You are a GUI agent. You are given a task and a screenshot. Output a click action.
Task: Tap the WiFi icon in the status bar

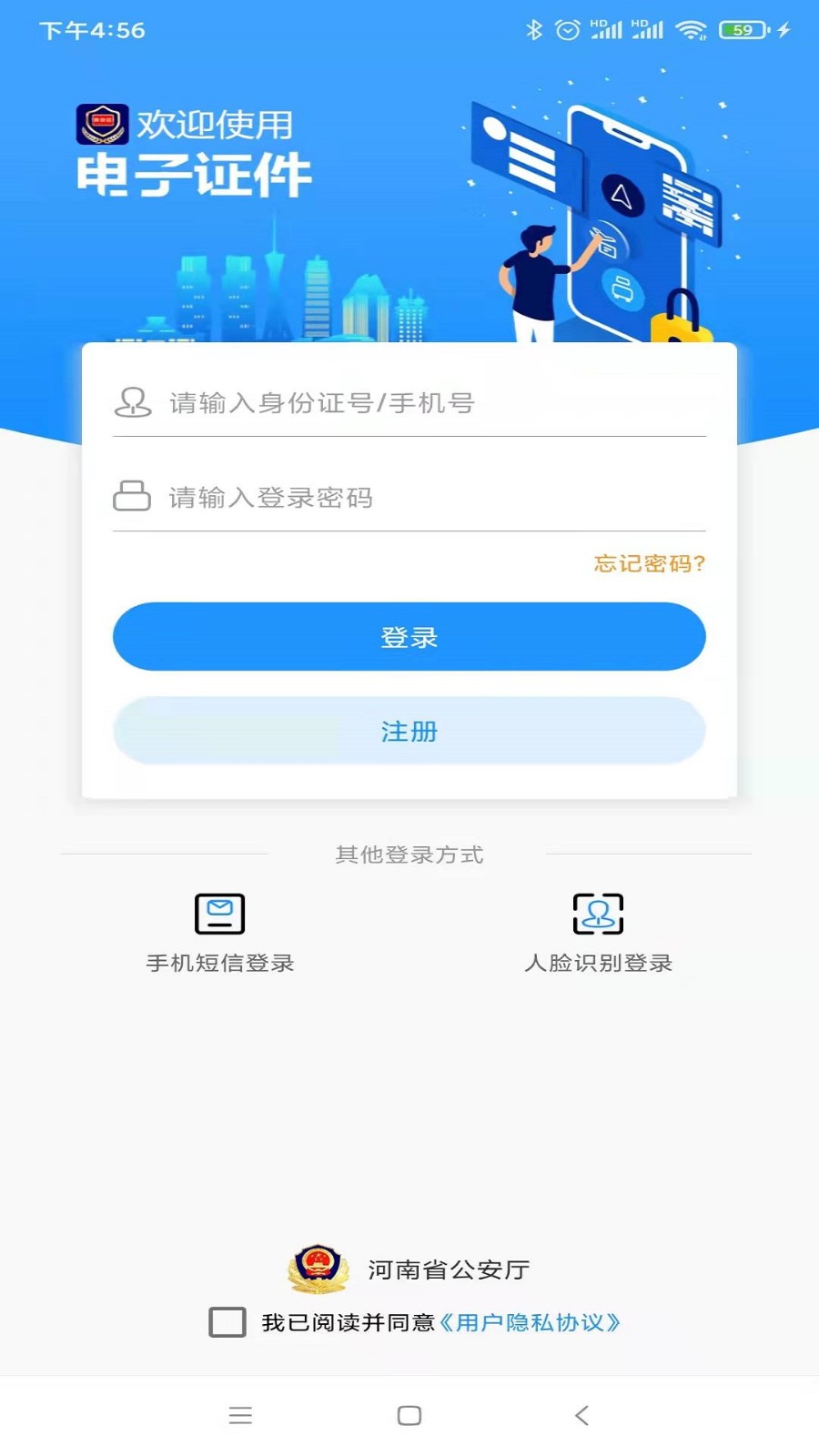[693, 29]
